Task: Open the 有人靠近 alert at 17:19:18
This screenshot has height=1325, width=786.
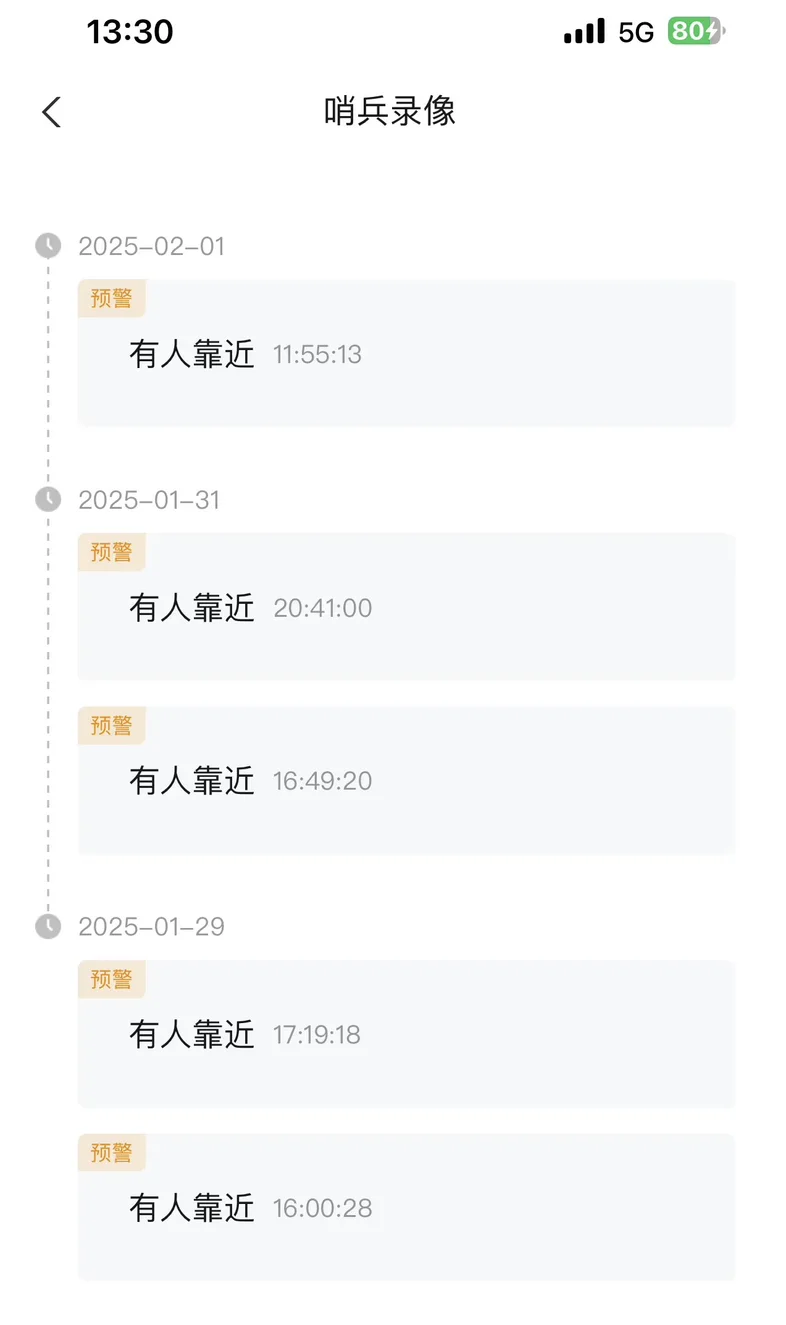Action: point(406,1034)
